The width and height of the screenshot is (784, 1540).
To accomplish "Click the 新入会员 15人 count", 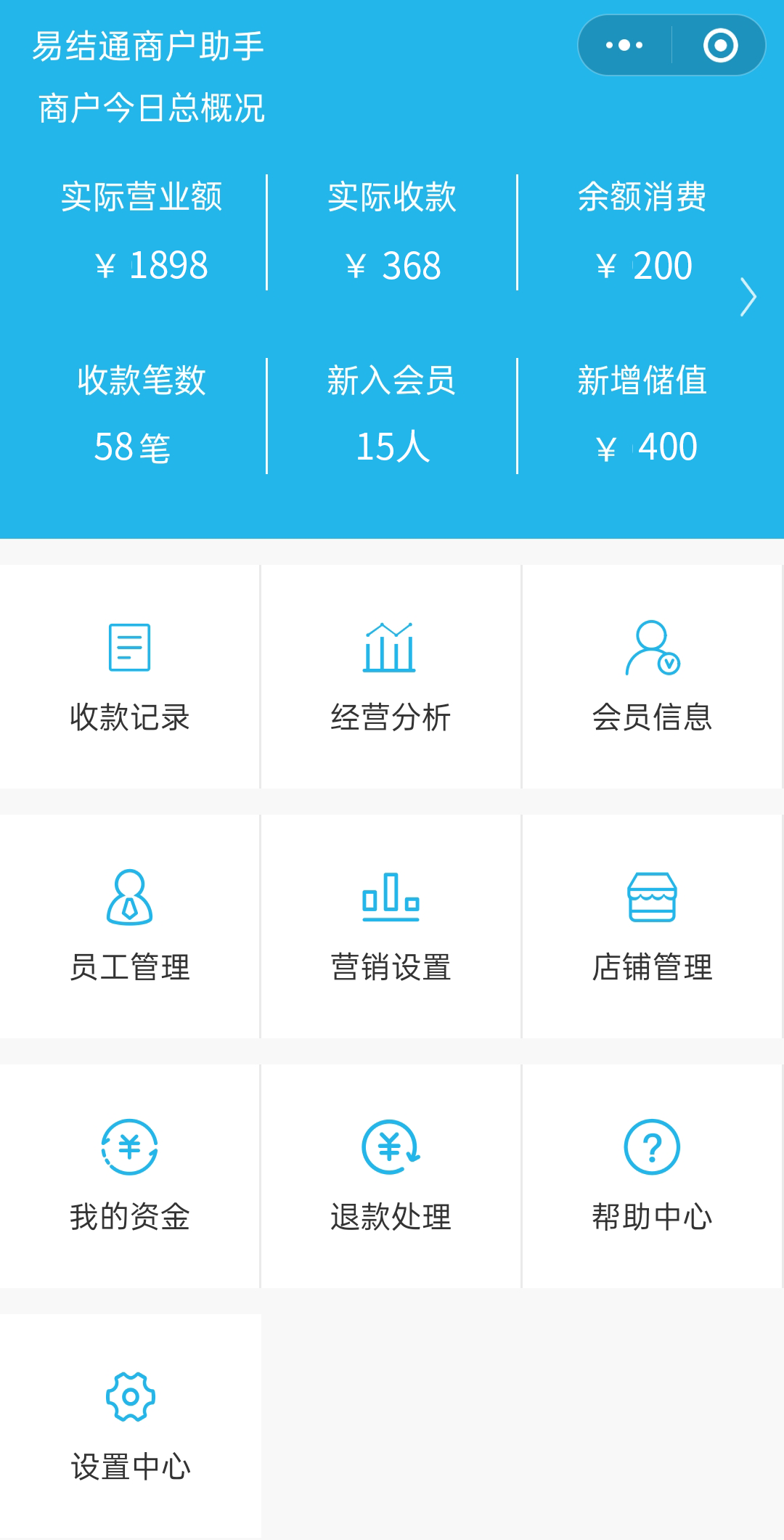I will pyautogui.click(x=392, y=447).
